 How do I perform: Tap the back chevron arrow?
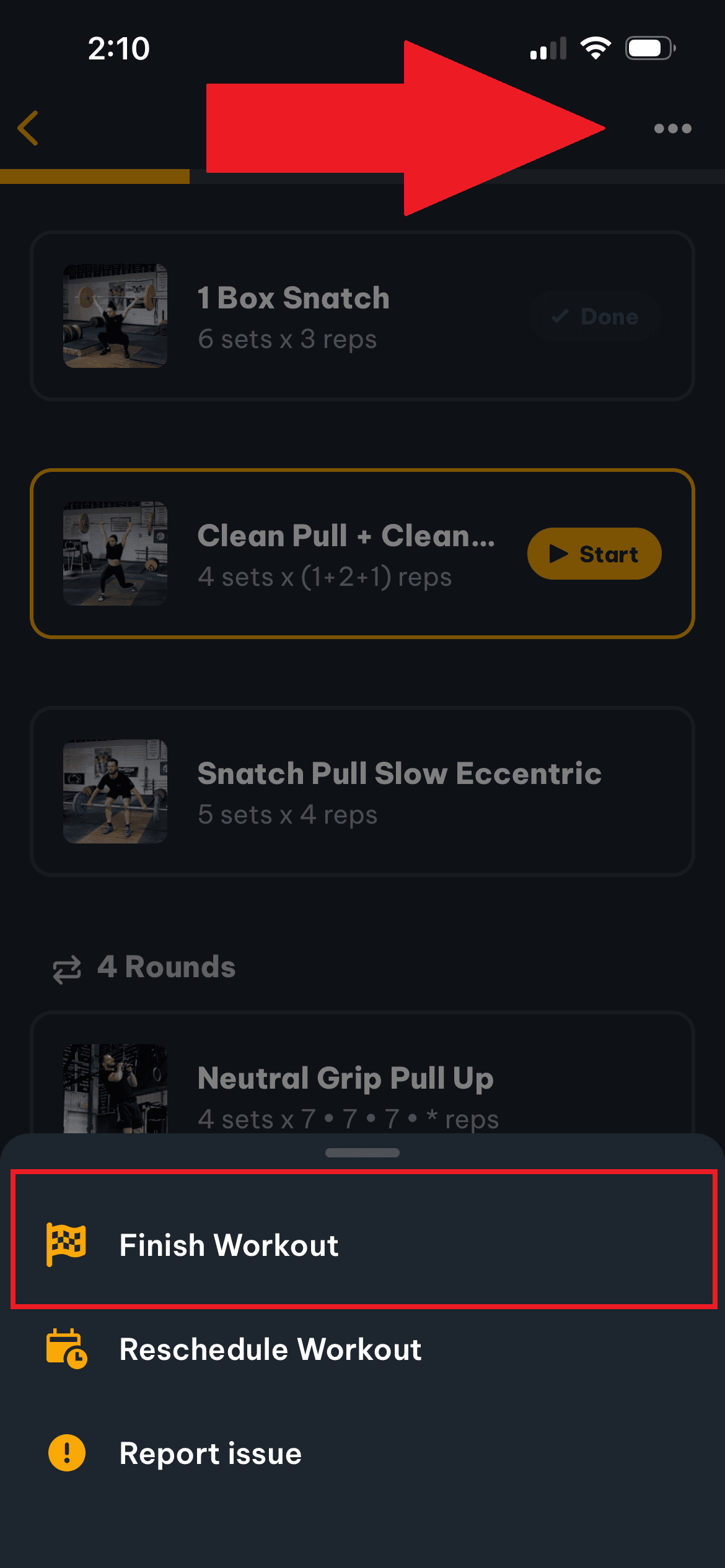click(29, 129)
